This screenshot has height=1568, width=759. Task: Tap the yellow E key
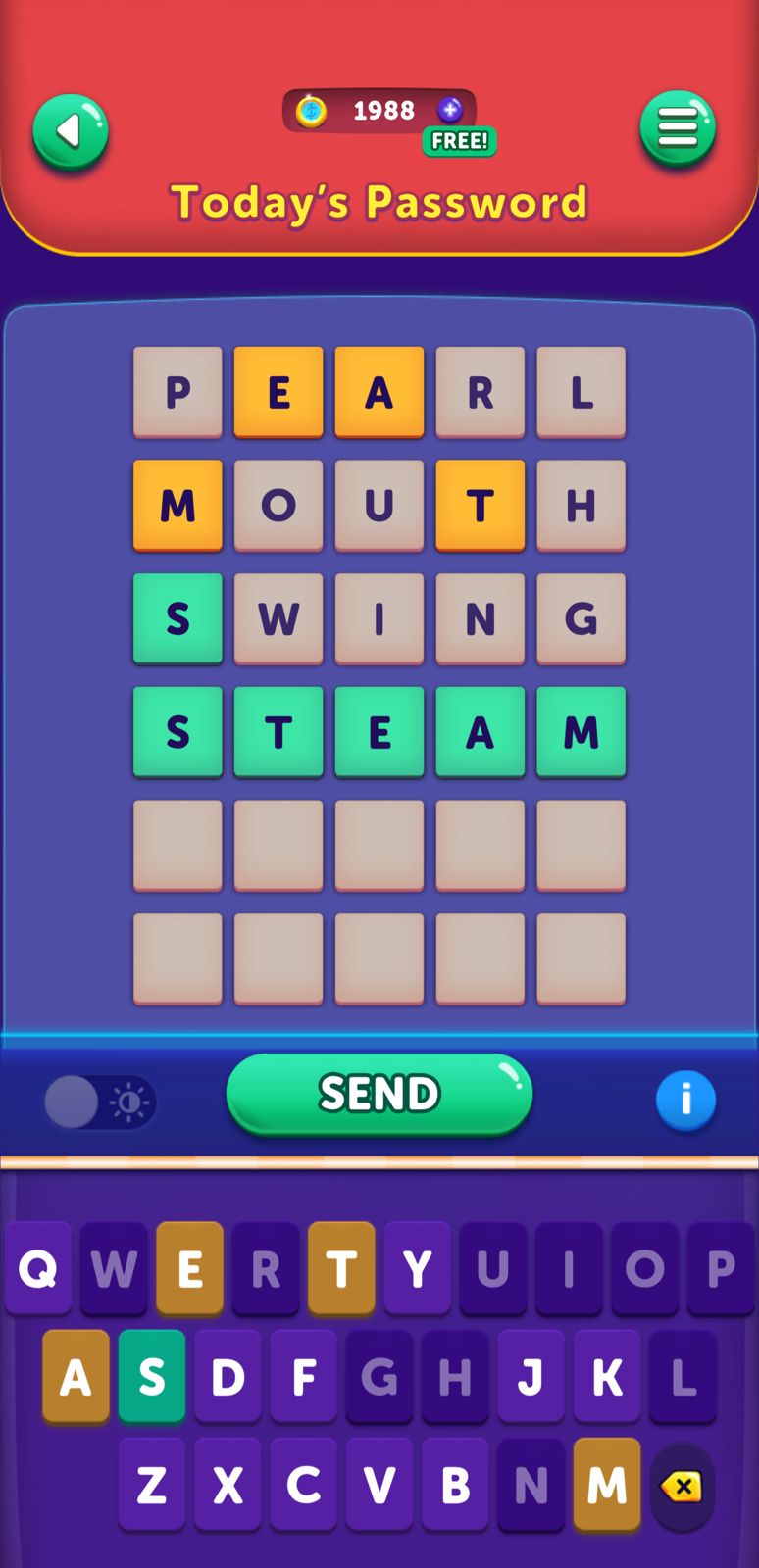pyautogui.click(x=189, y=1268)
